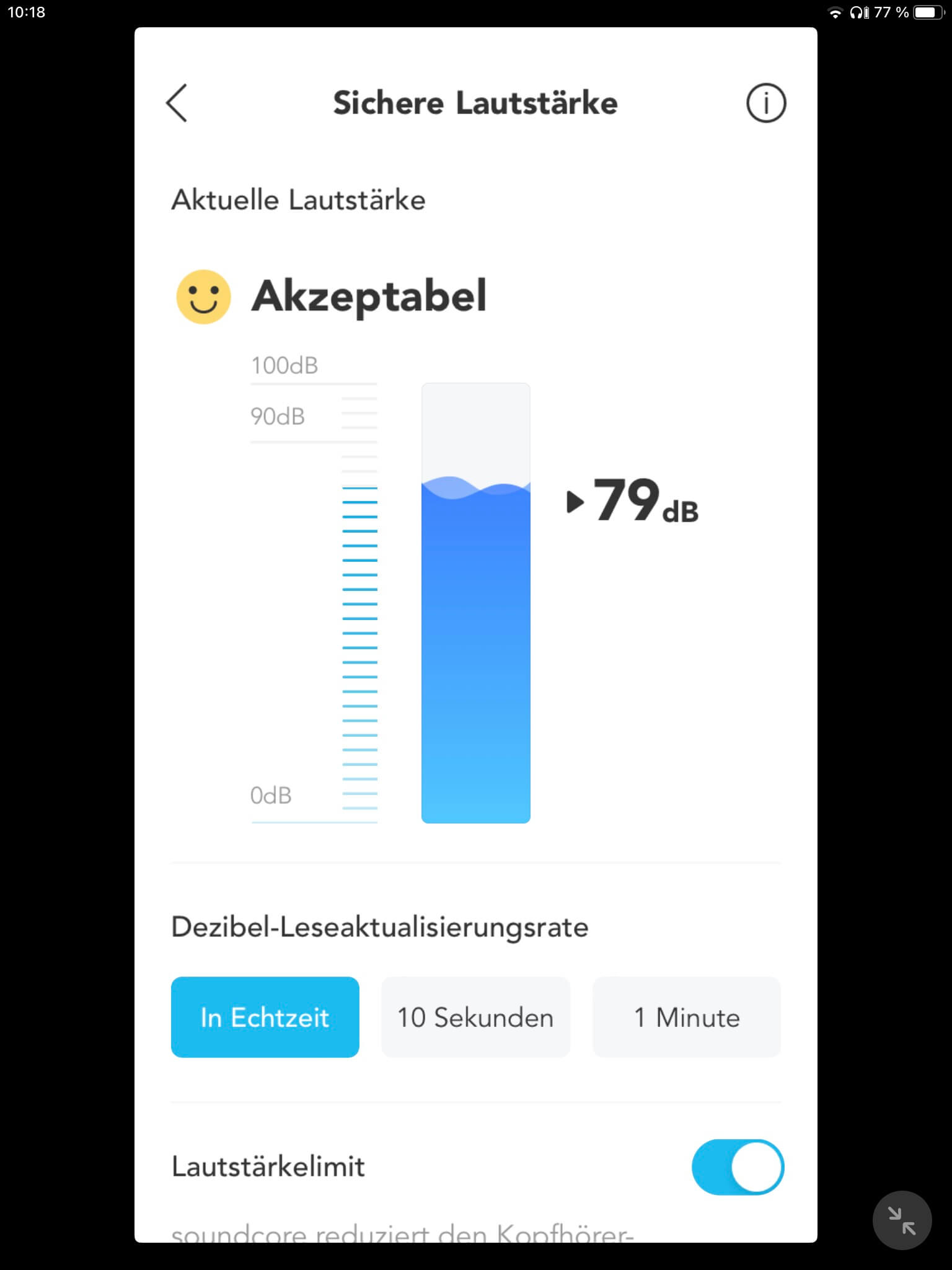Image resolution: width=952 pixels, height=1270 pixels.
Task: Choose the 1 Minute refresh rate
Action: (687, 1017)
